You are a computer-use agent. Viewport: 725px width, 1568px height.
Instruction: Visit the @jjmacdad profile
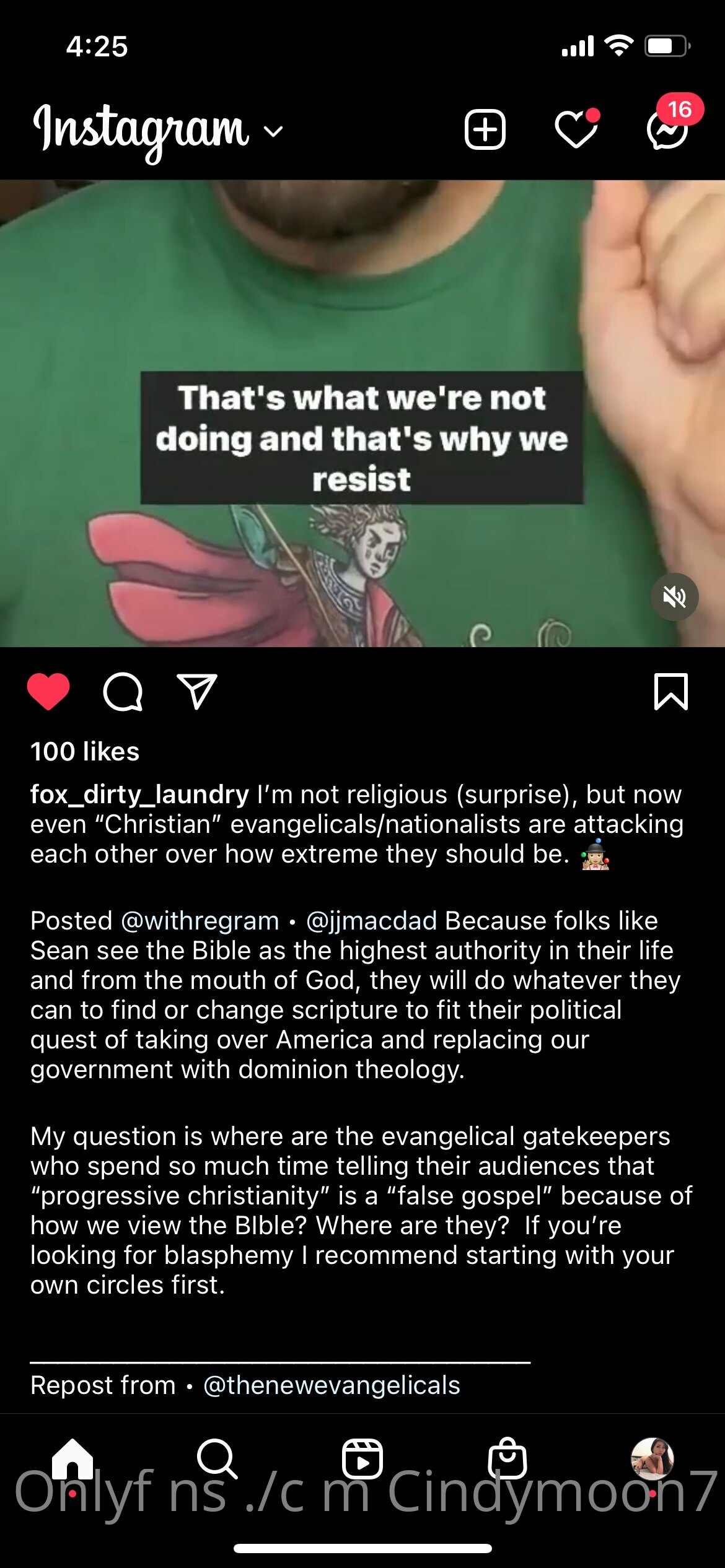tap(372, 921)
